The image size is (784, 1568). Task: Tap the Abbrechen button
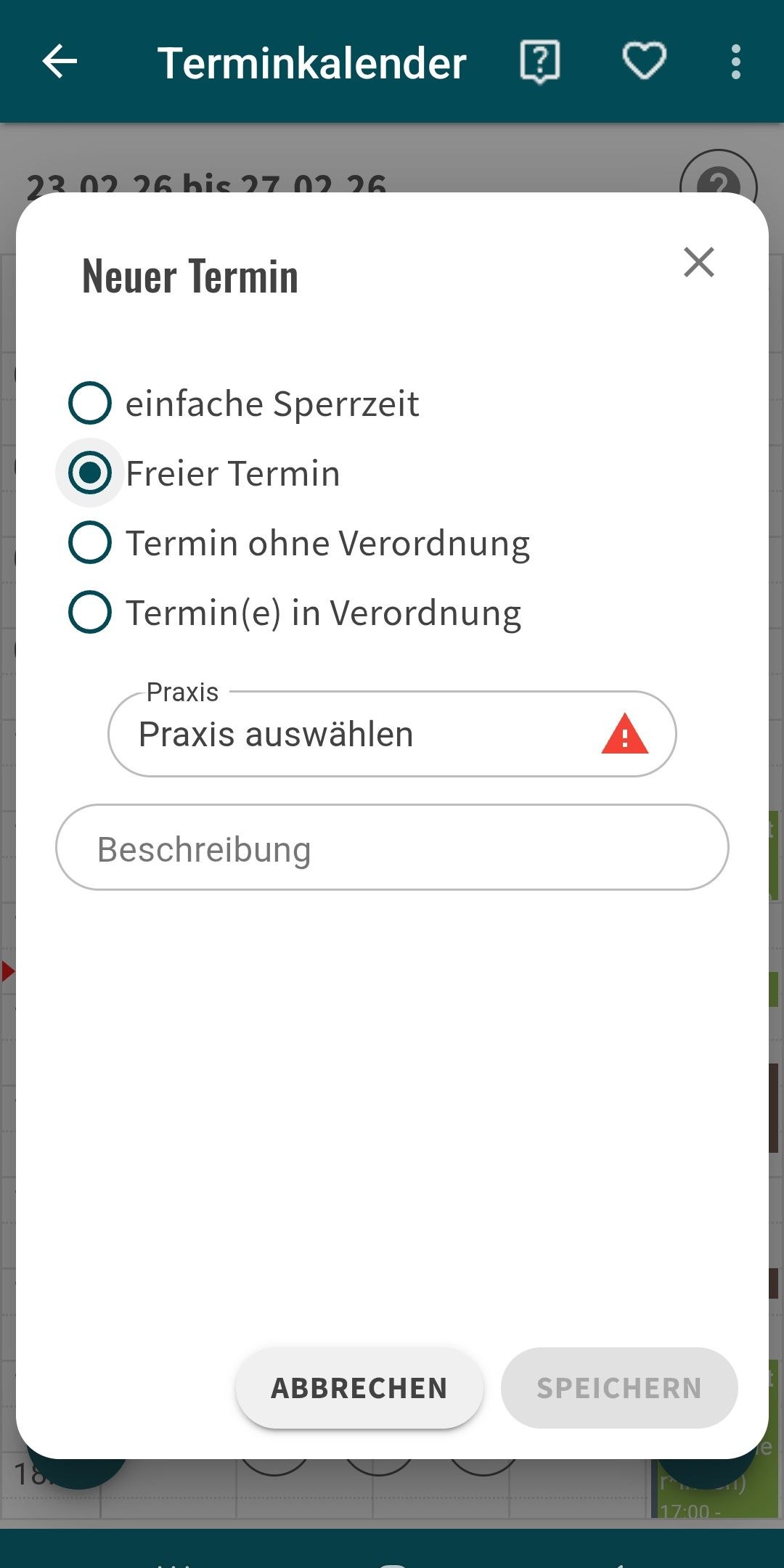(x=359, y=1388)
